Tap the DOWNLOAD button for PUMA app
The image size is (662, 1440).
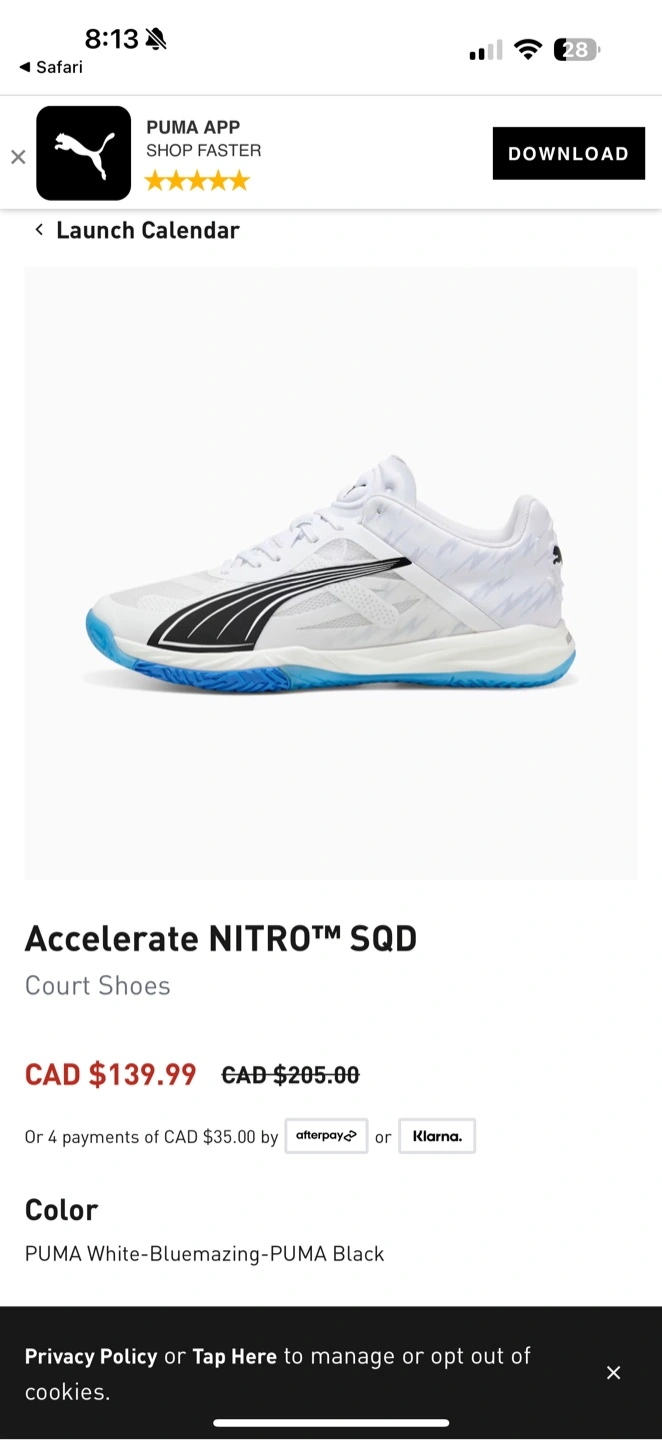pos(568,153)
